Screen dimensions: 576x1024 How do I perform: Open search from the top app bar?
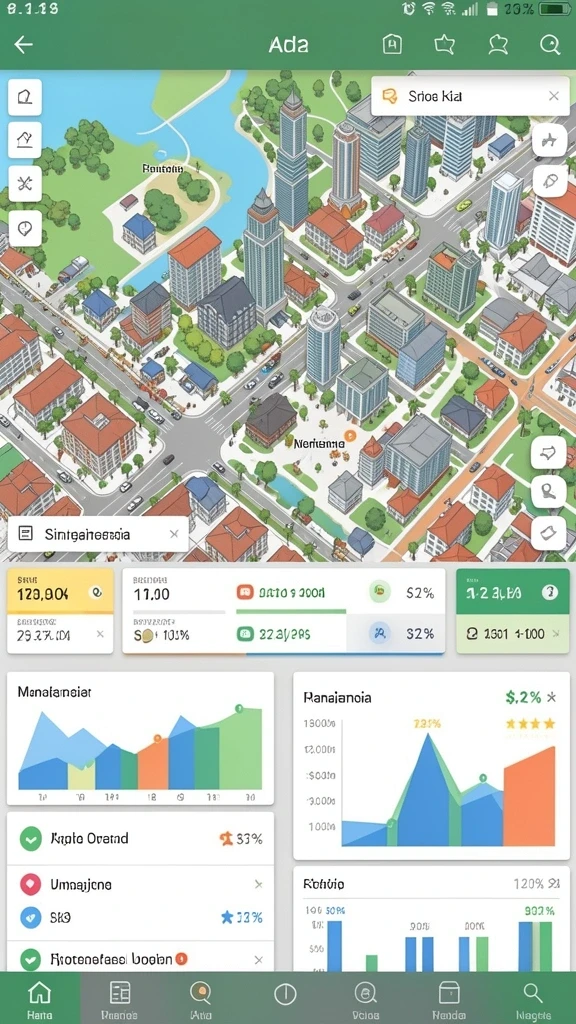550,44
